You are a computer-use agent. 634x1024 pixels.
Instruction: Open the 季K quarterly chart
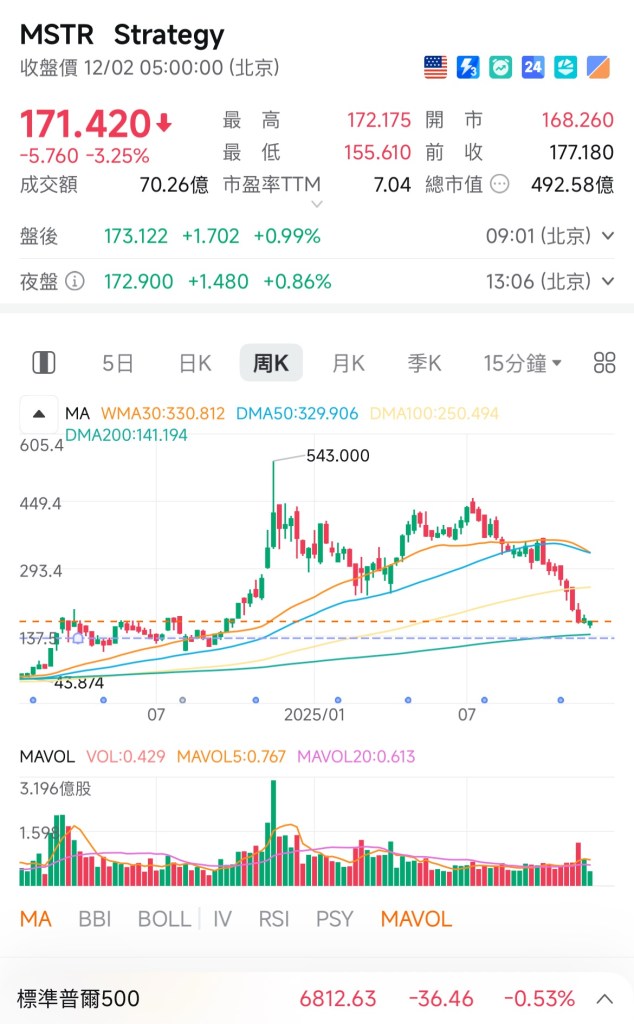424,363
